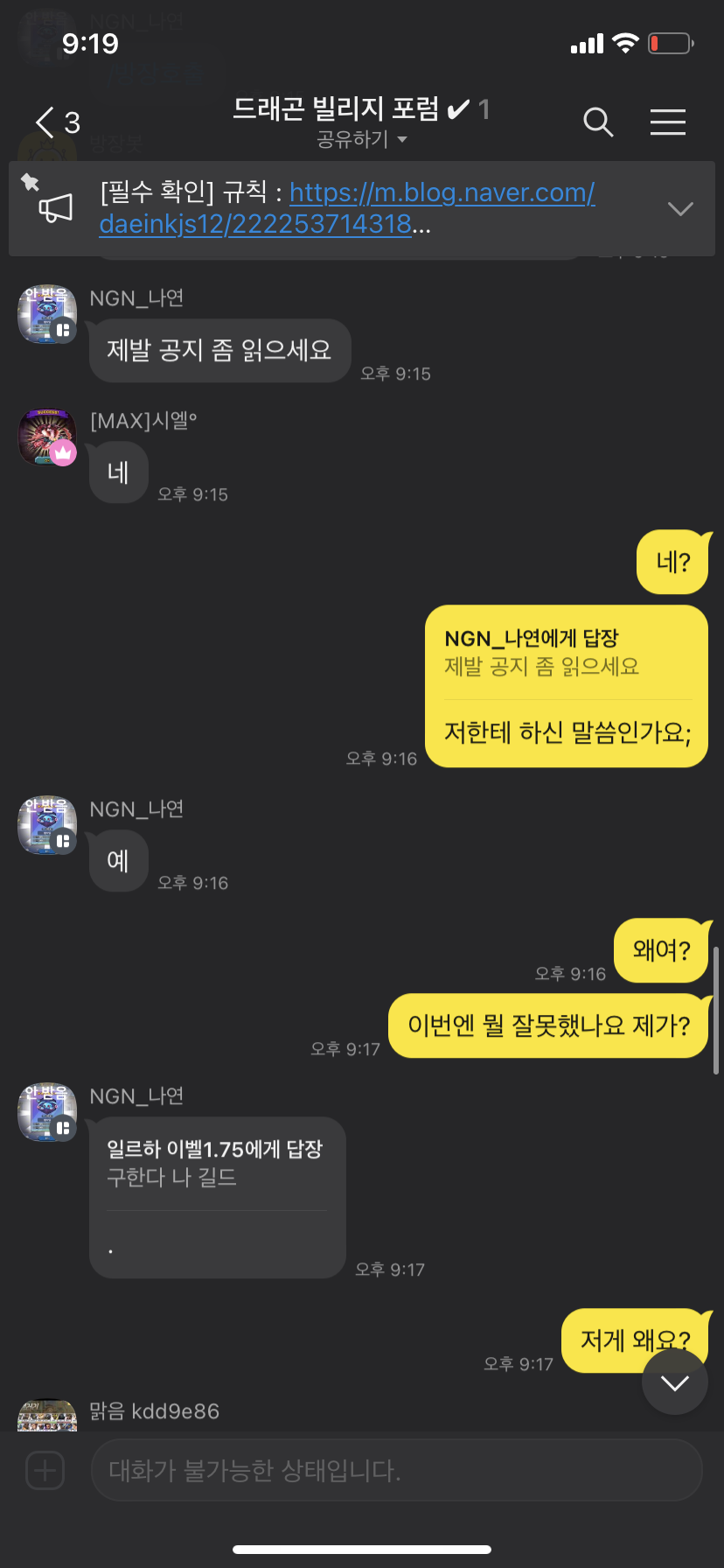The width and height of the screenshot is (724, 1568).
Task: Expand the pinned notice chevron
Action: (679, 208)
